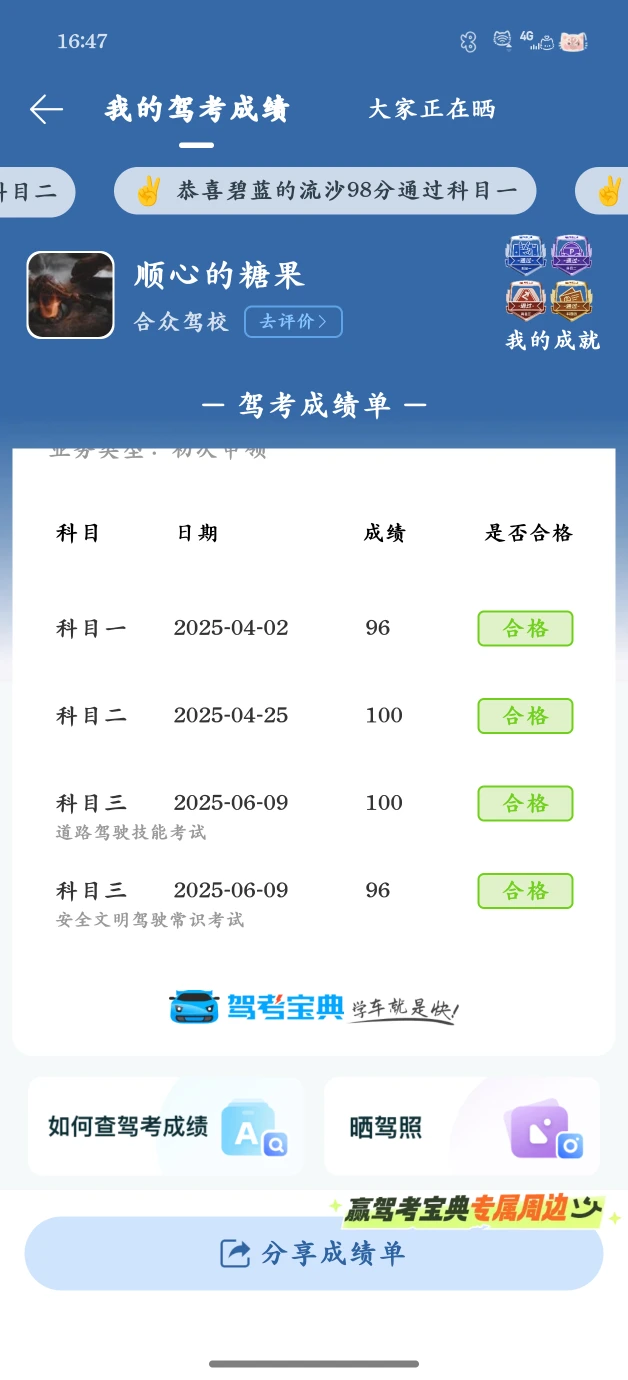This screenshot has width=628, height=1380.
Task: Tap the 赢驾考宝典专属周边 promo label
Action: pos(474,1210)
